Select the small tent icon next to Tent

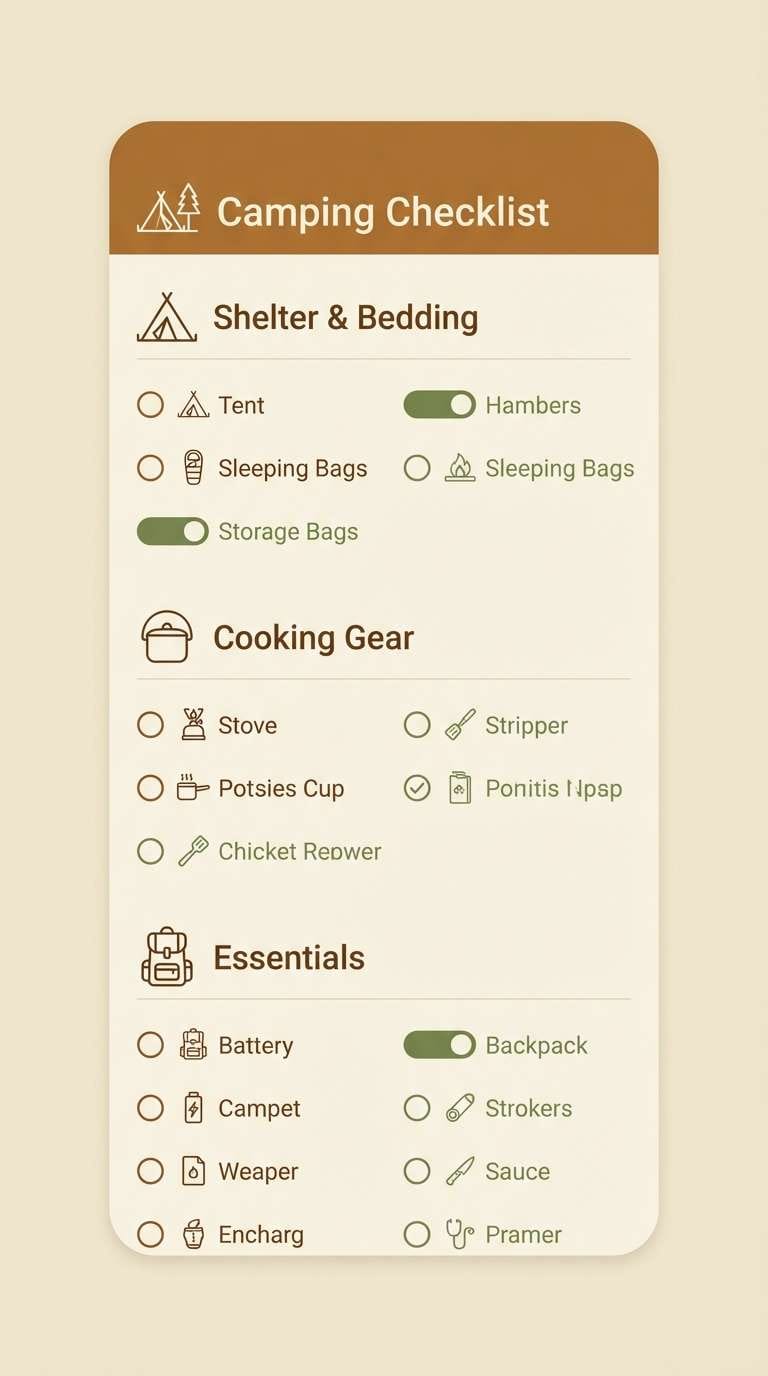(x=196, y=405)
